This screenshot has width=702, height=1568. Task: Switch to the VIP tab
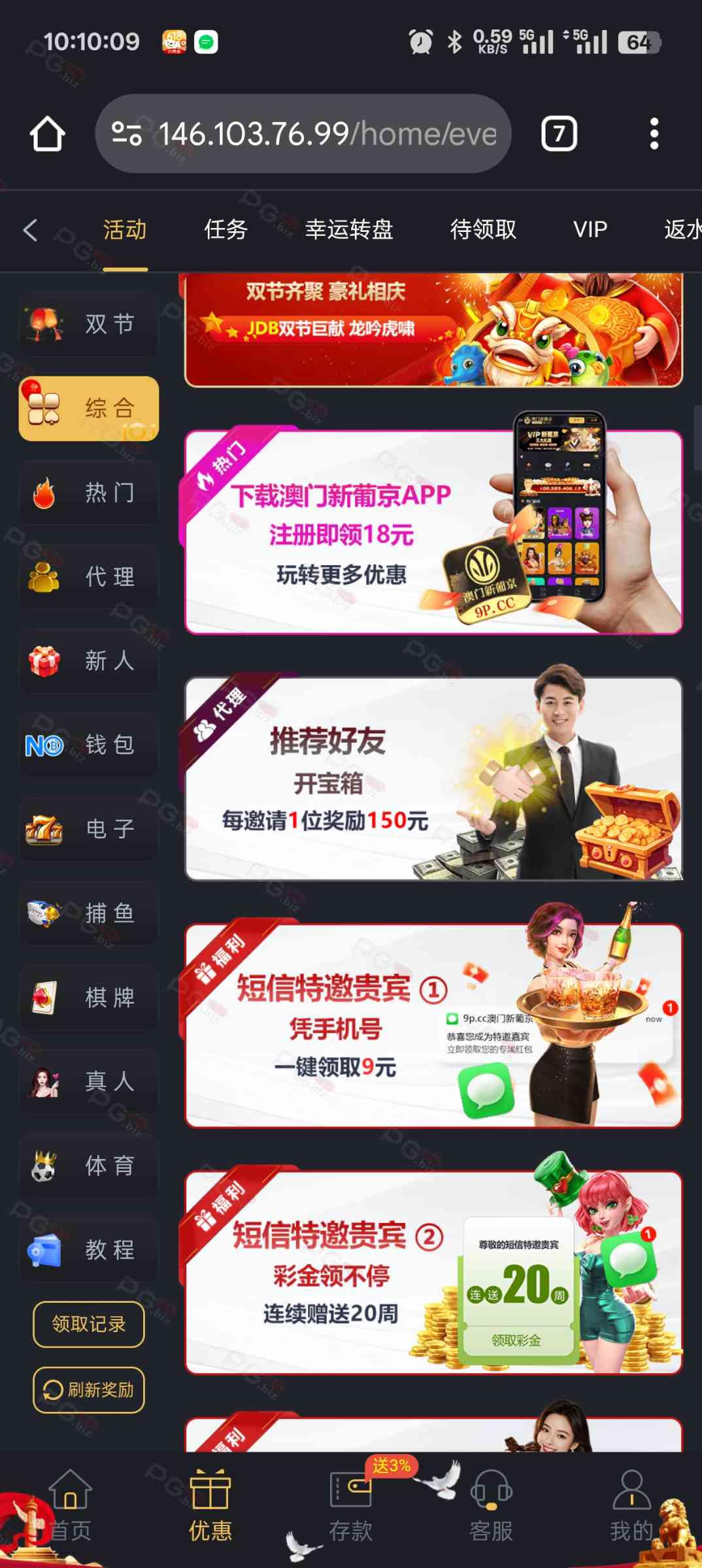pos(590,230)
